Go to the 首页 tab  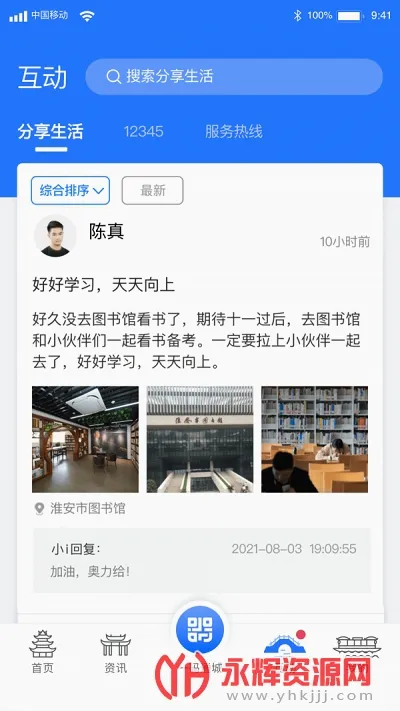[43, 652]
